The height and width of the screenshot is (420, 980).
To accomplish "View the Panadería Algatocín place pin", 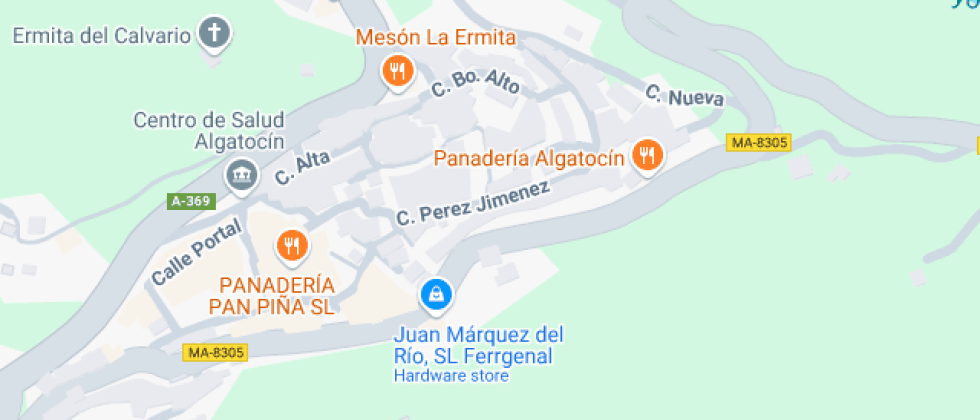I will click(648, 155).
